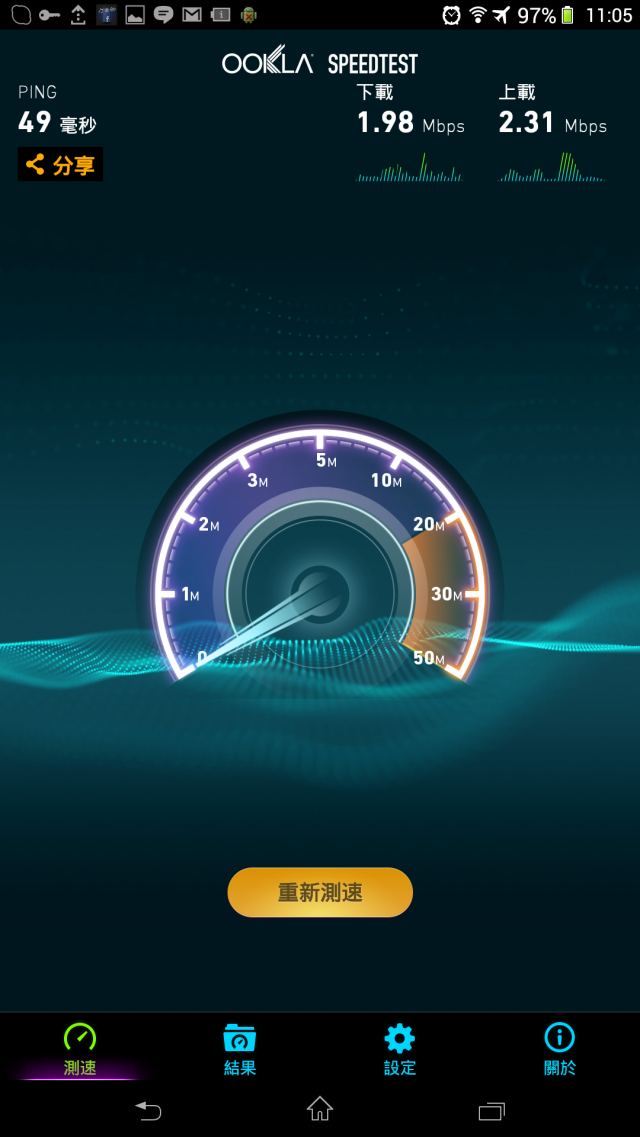Image resolution: width=640 pixels, height=1138 pixels.
Task: Switch to the 測速 tab
Action: (80, 1048)
